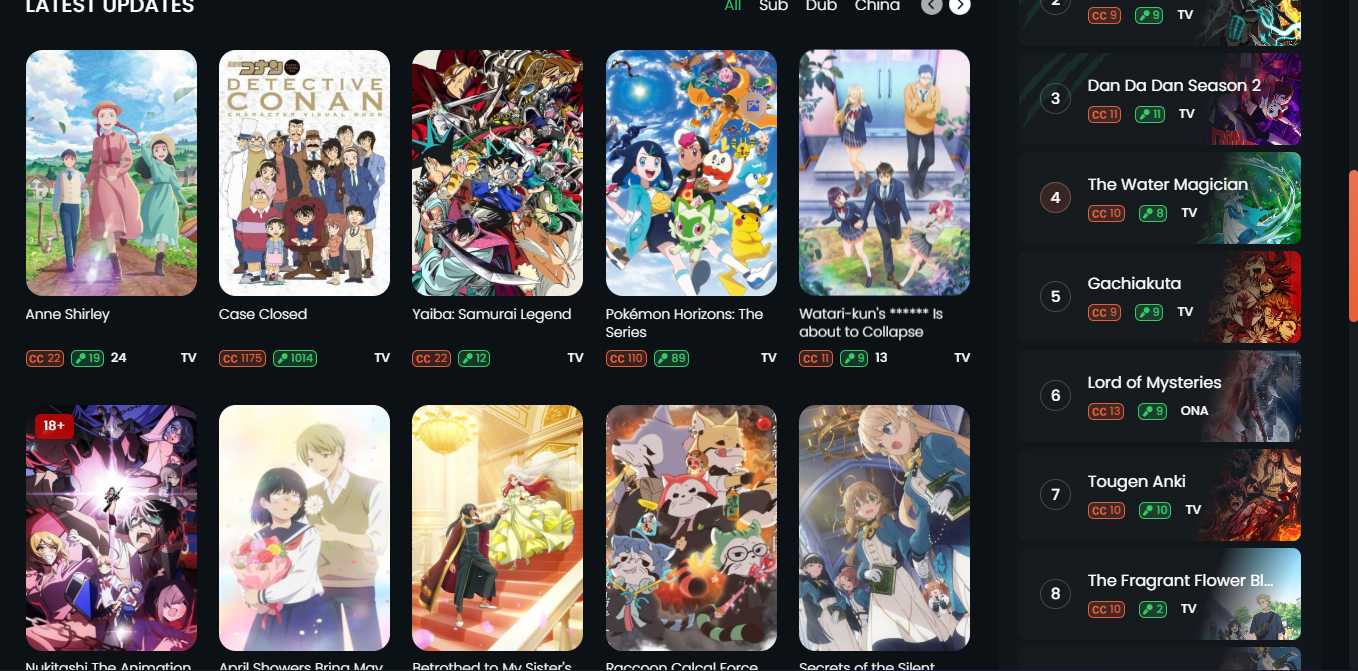Open Watari-kun's Is about to Collapse card
This screenshot has height=671, width=1358.
884,173
